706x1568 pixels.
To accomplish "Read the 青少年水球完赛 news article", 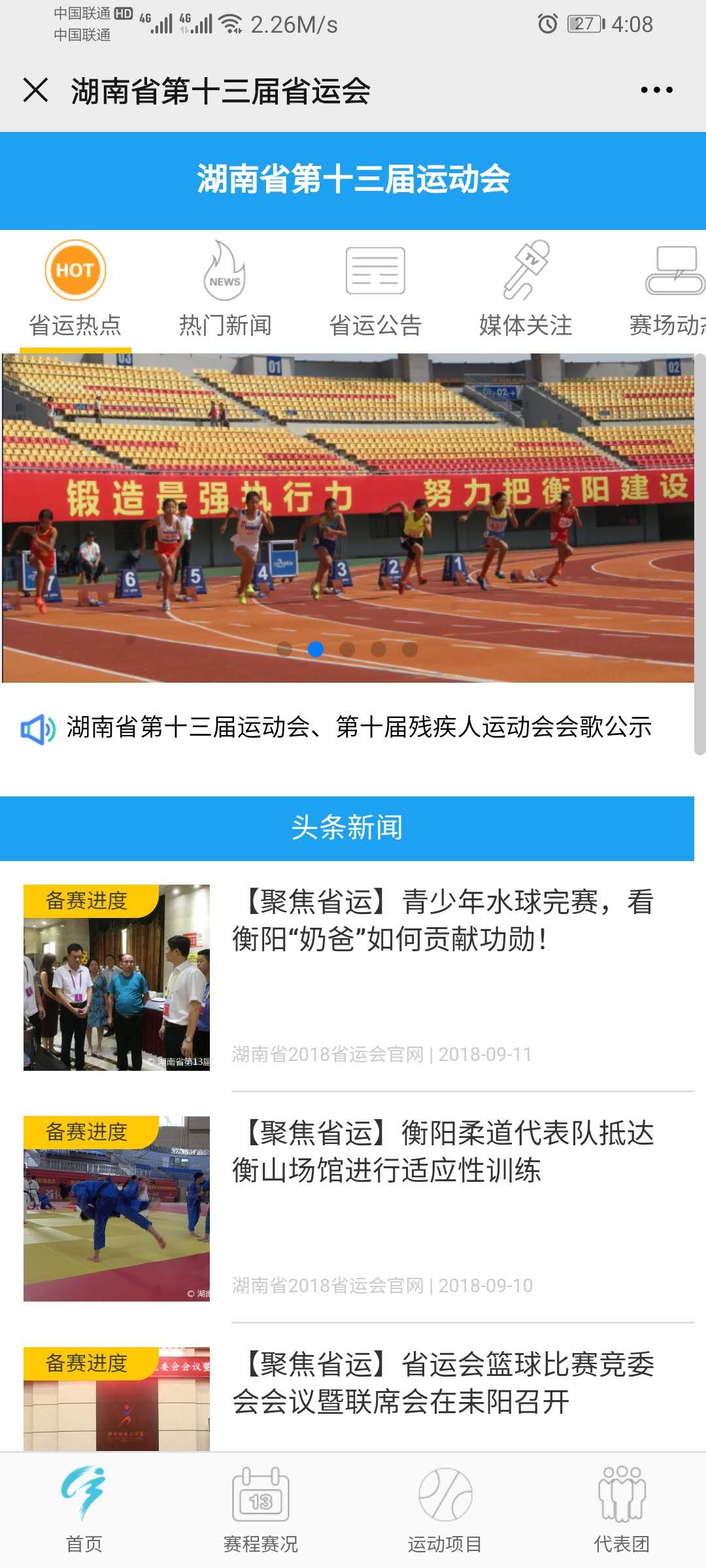I will click(443, 921).
